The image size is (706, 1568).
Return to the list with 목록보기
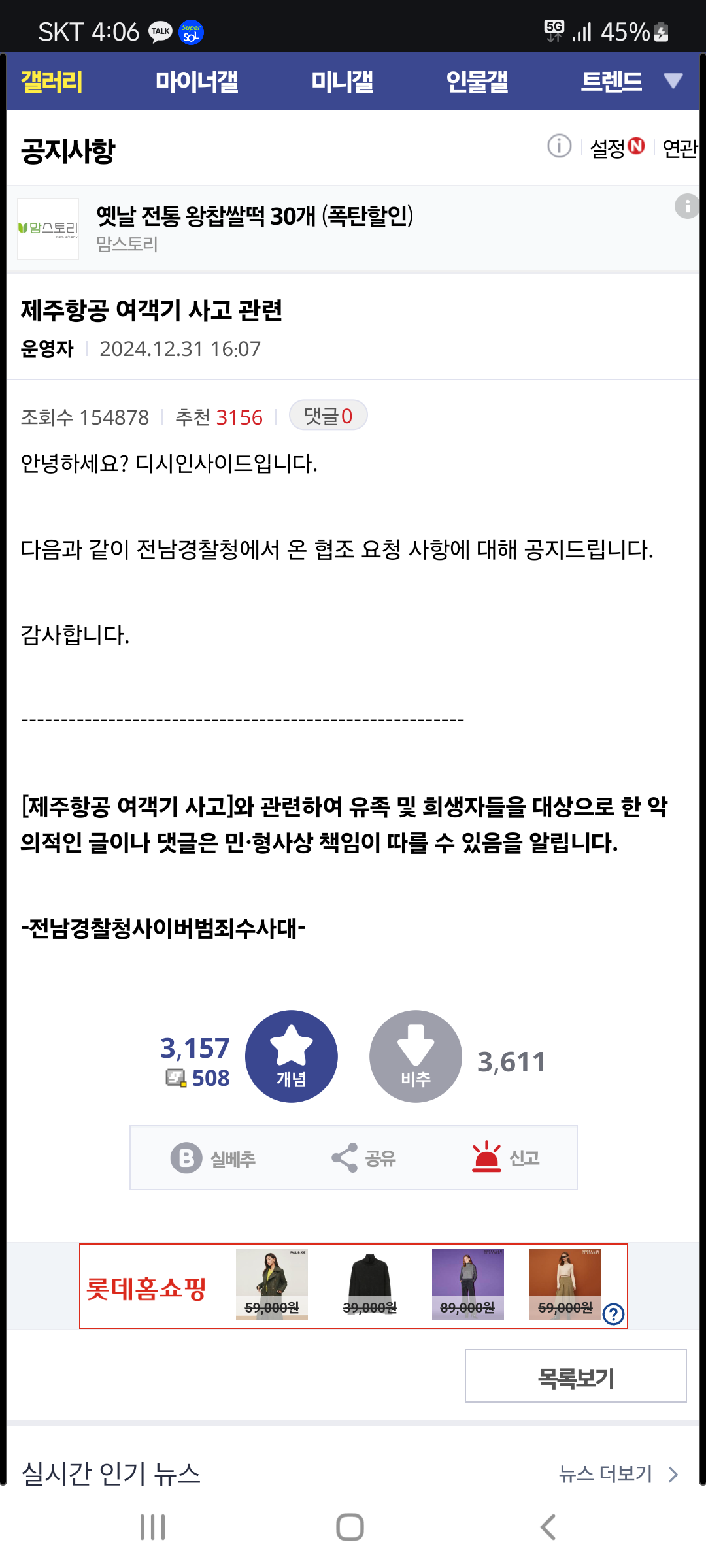575,1376
